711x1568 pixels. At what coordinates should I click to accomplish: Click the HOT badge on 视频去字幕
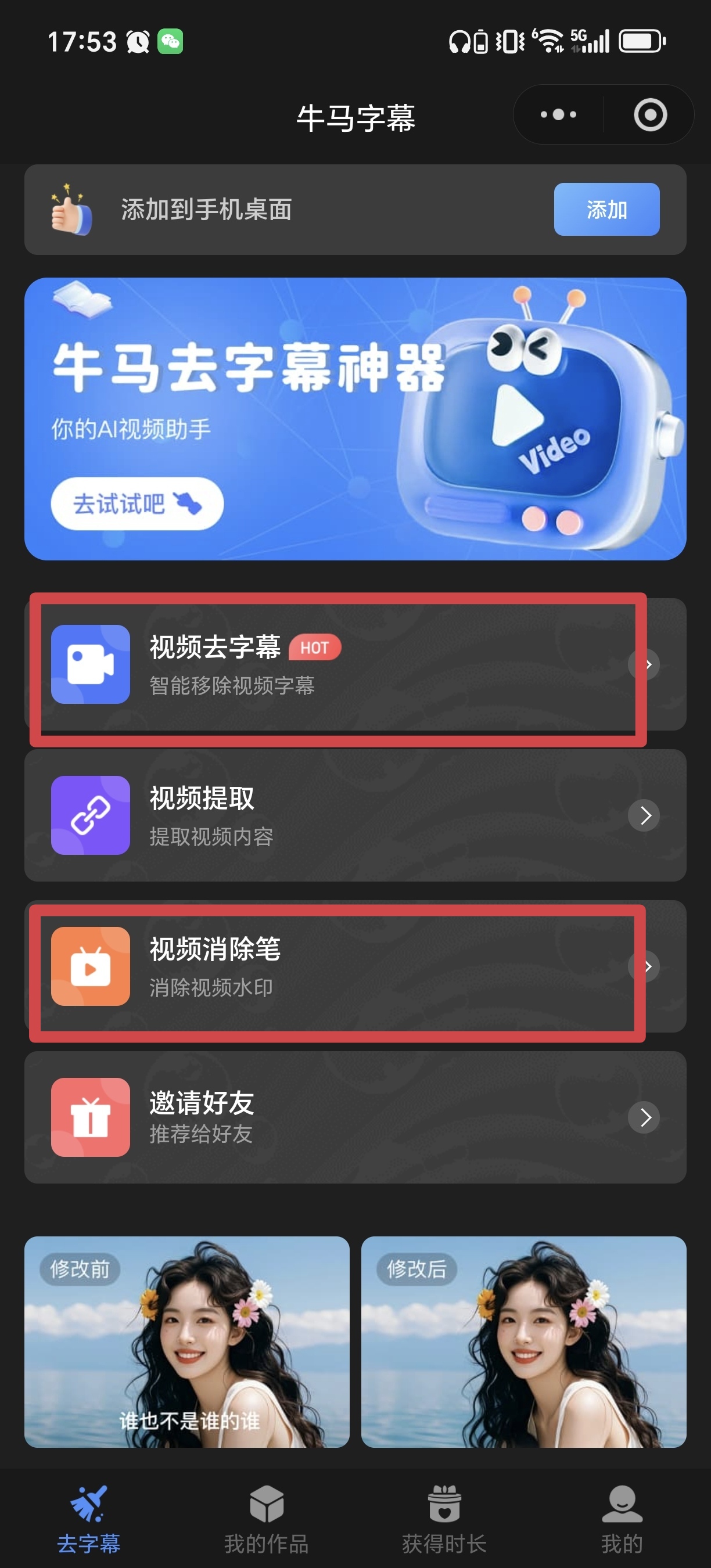pyautogui.click(x=315, y=648)
